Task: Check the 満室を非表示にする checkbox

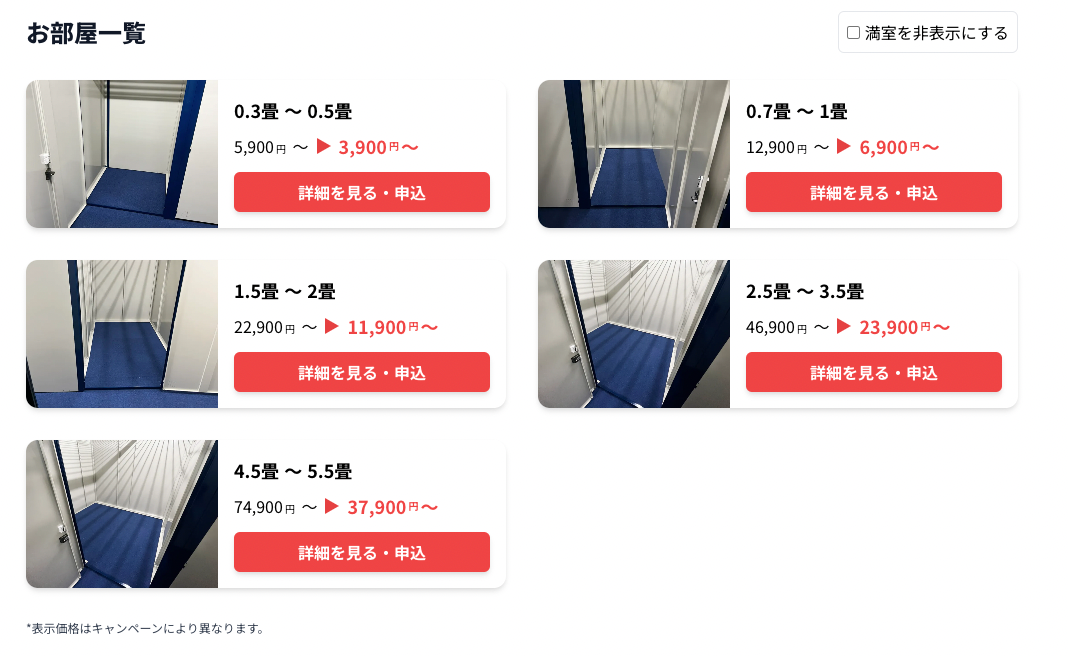Action: [x=853, y=33]
